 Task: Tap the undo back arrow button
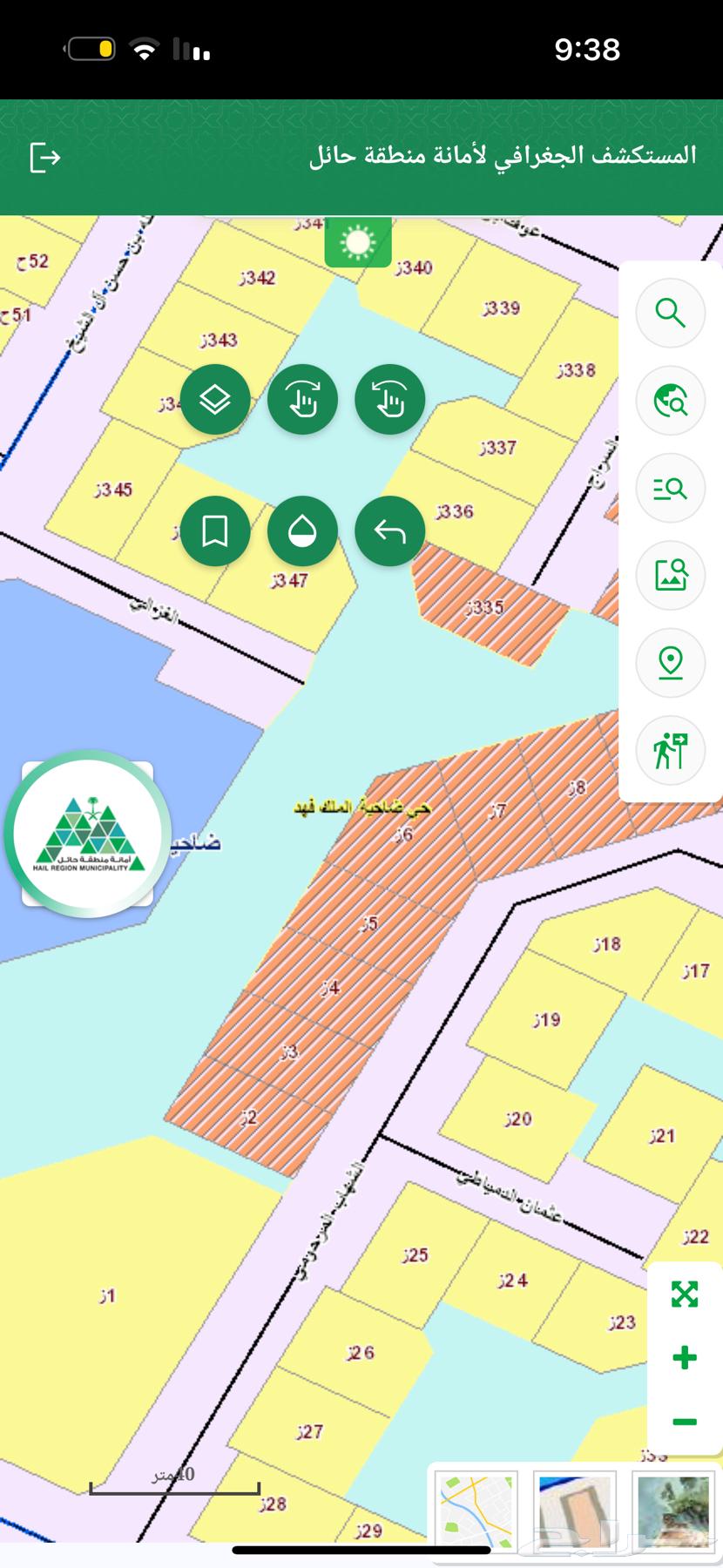pyautogui.click(x=389, y=531)
